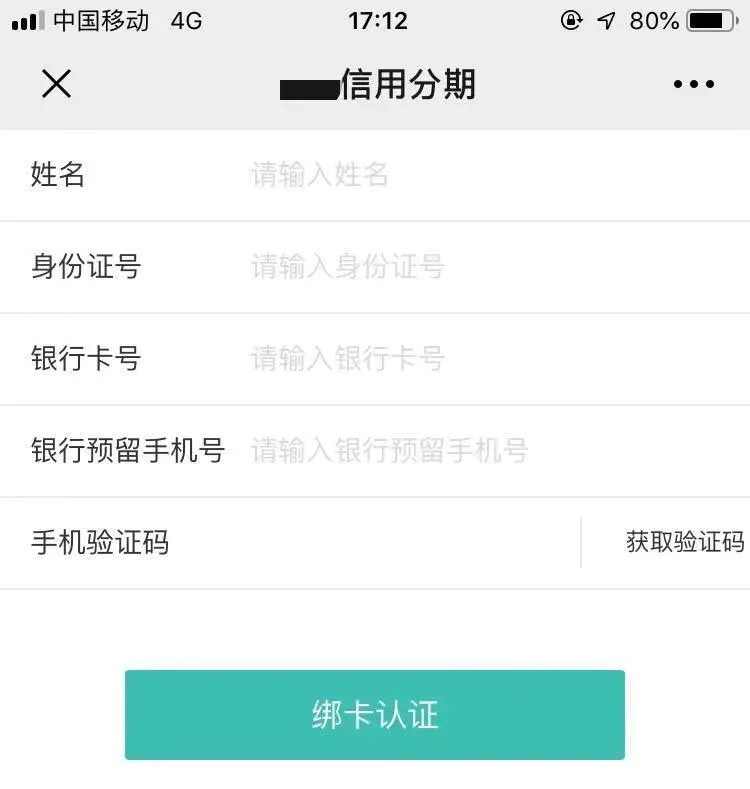The width and height of the screenshot is (750, 789).
Task: Submit with the 绑卡认证 button
Action: pyautogui.click(x=375, y=715)
